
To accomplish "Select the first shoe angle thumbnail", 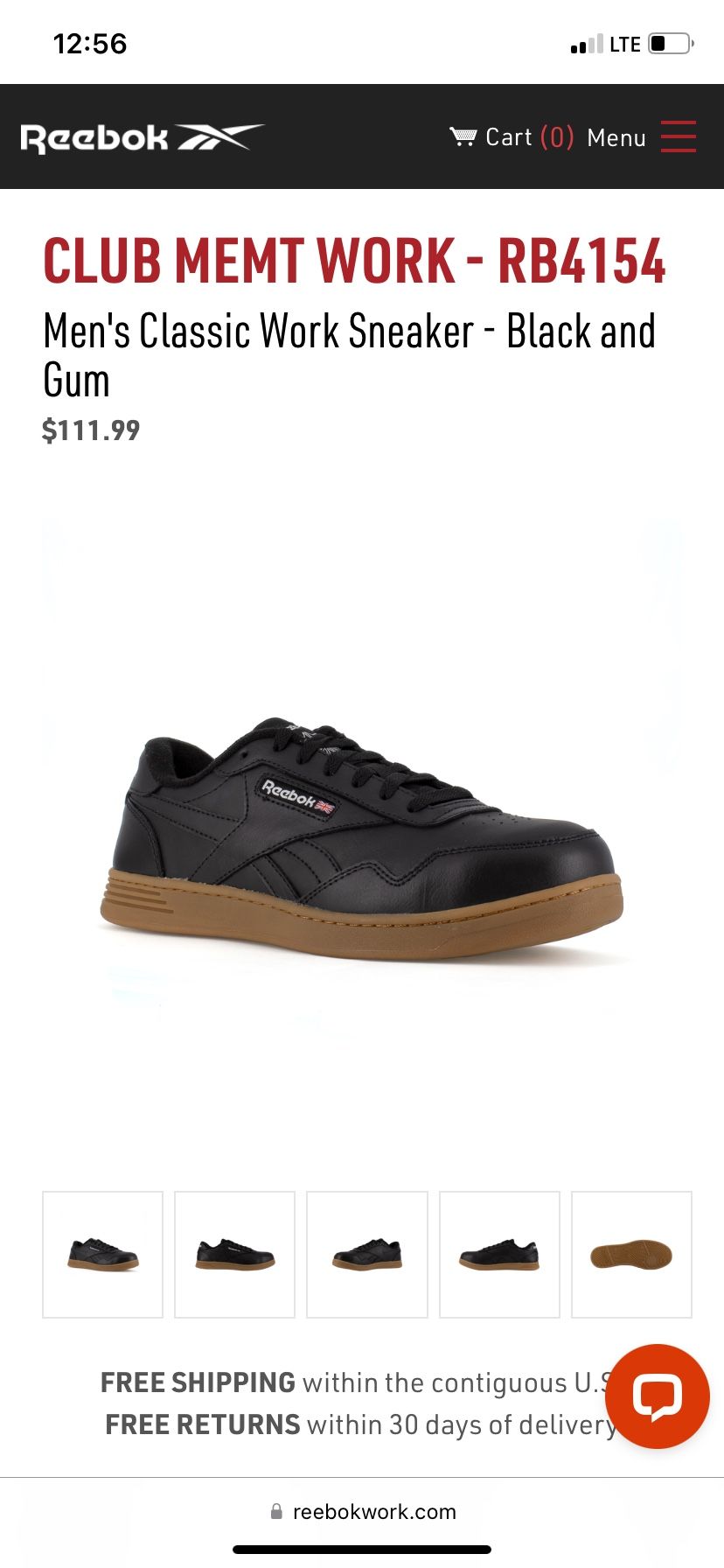I will pos(103,1254).
